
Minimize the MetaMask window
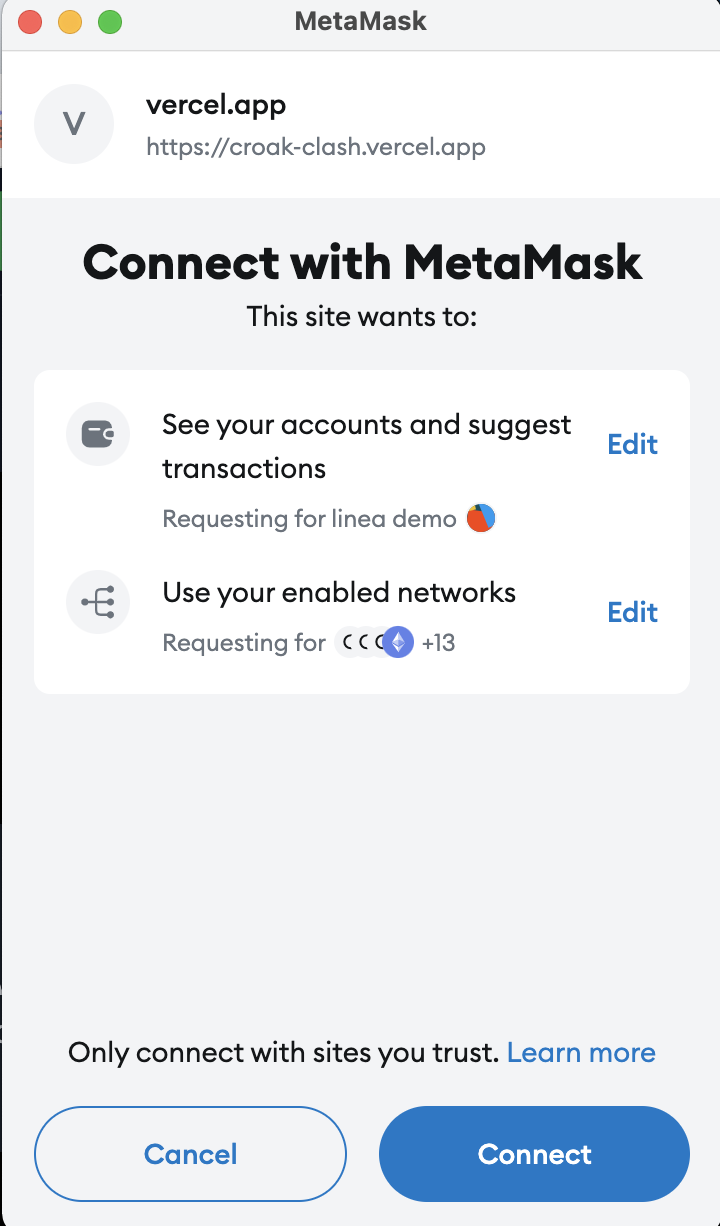(x=70, y=22)
